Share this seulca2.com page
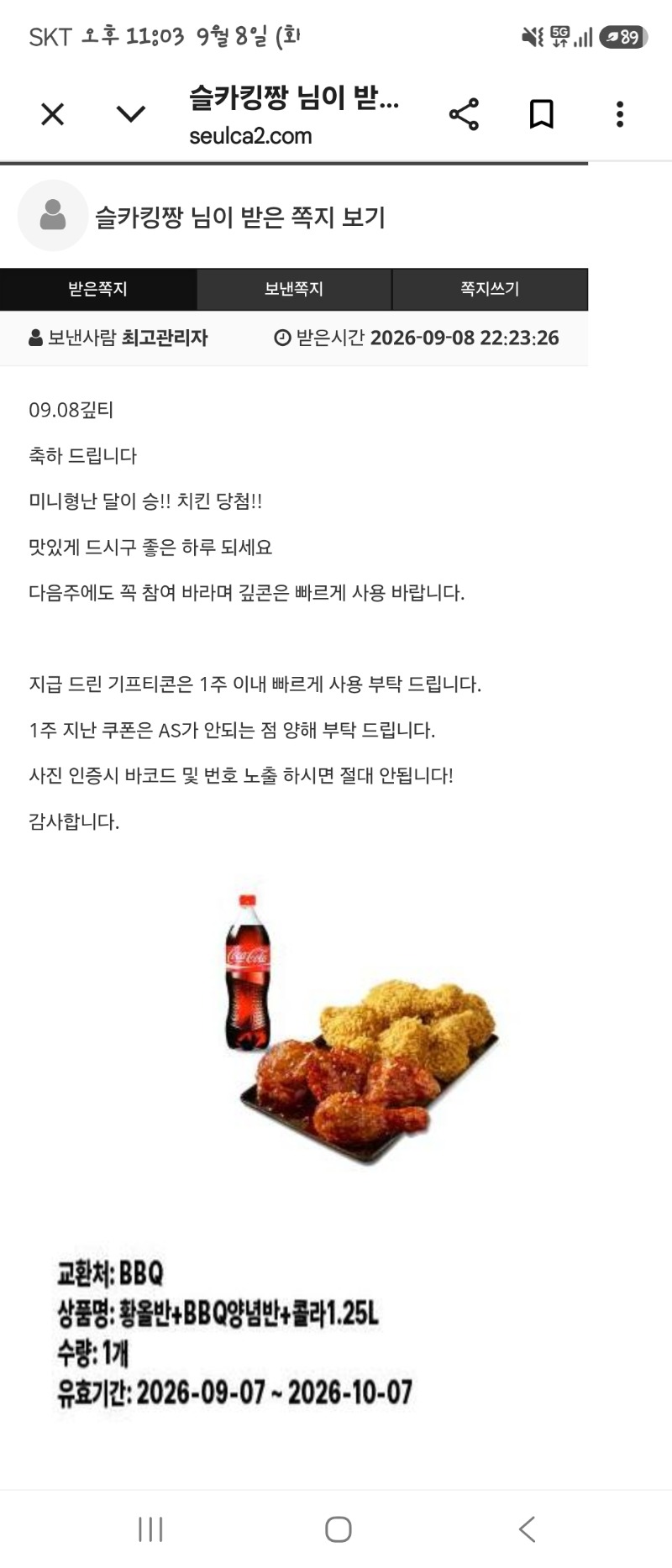Viewport: 672px width, 1568px height. tap(464, 114)
